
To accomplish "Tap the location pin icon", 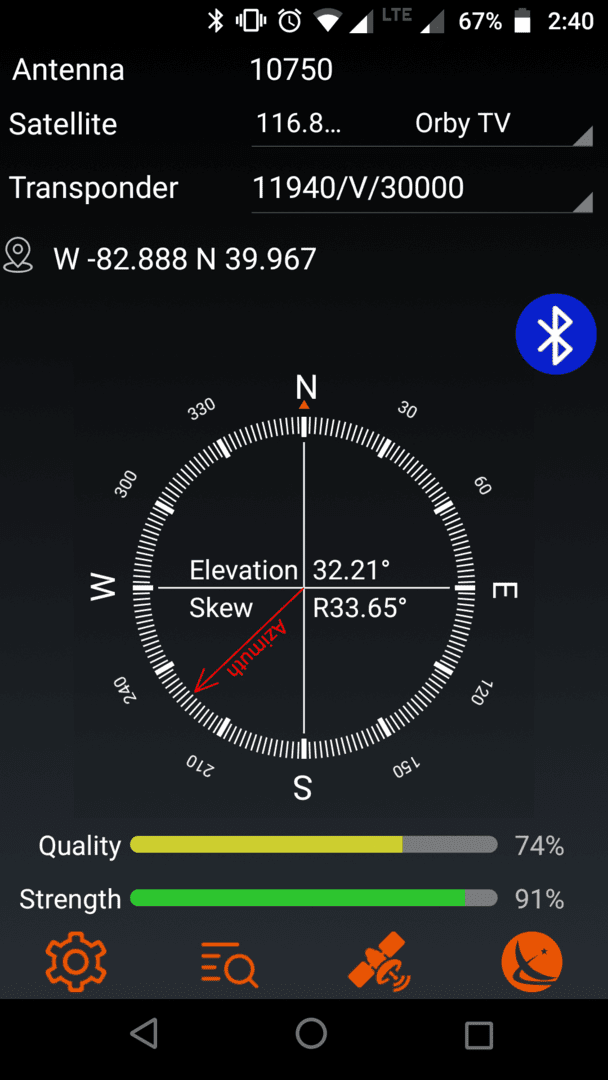I will (18, 256).
